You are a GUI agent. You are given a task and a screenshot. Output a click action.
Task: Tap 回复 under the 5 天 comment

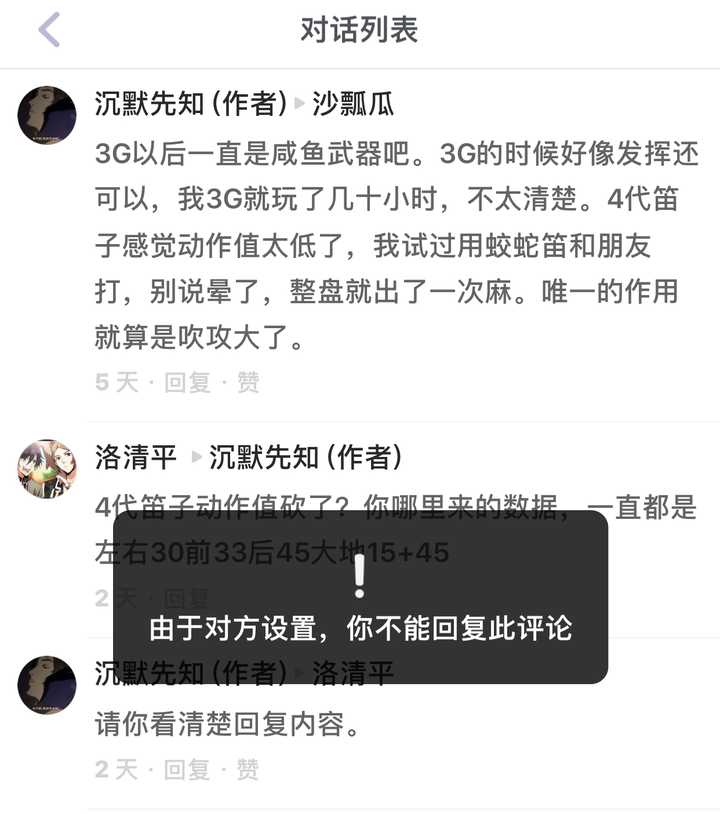click(187, 382)
